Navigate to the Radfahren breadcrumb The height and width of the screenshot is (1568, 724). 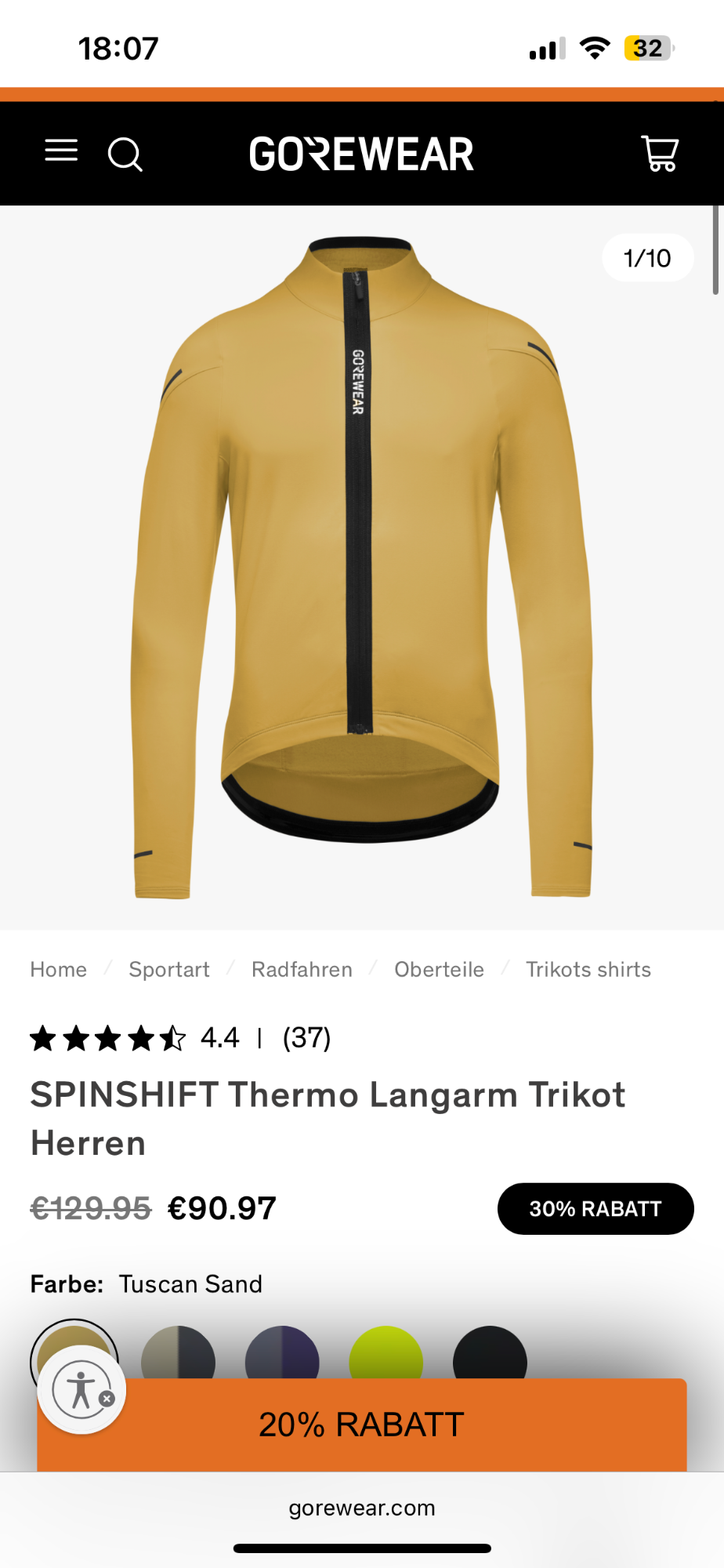pyautogui.click(x=302, y=970)
